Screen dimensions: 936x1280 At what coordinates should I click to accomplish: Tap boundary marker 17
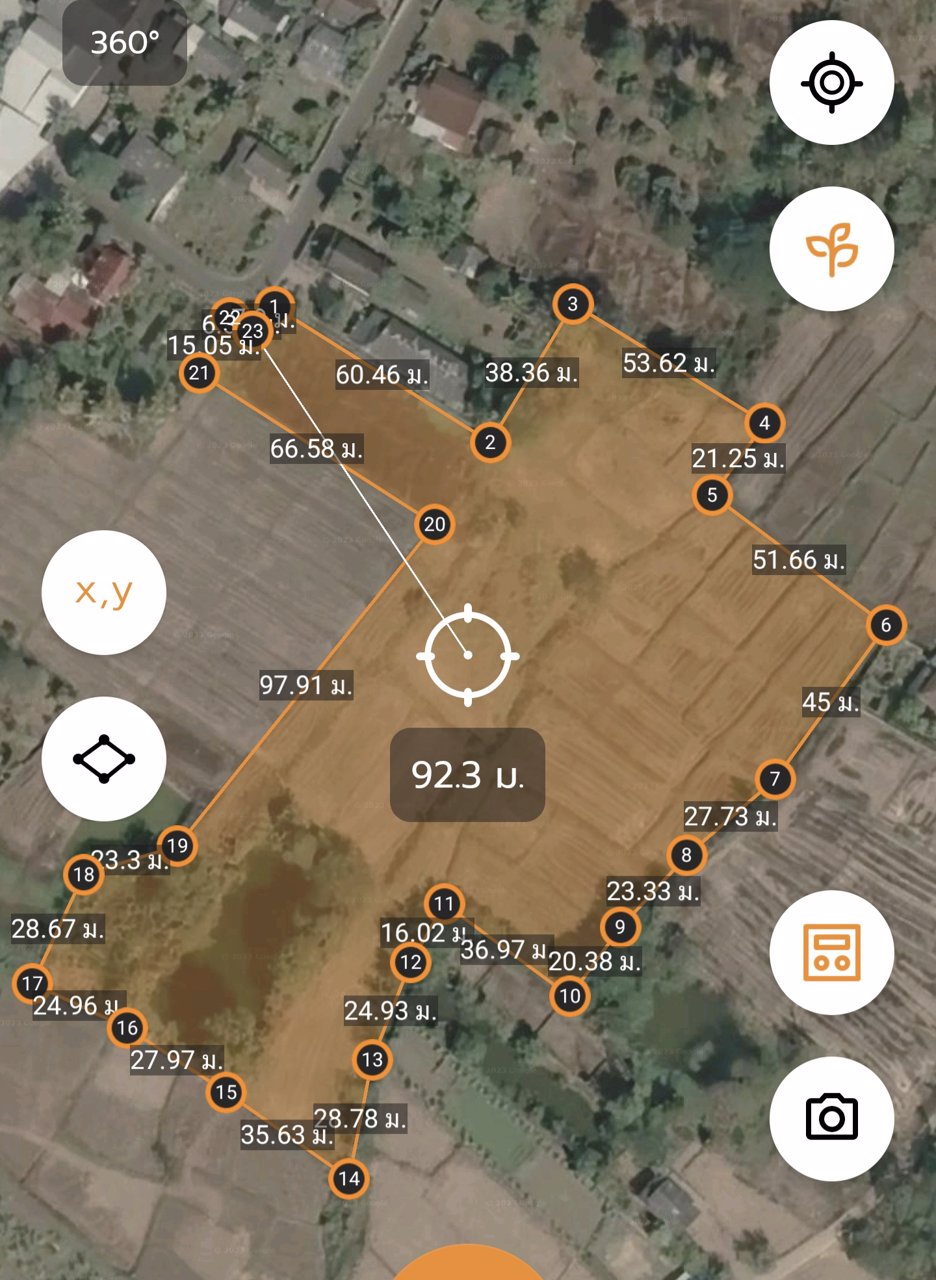[x=32, y=982]
